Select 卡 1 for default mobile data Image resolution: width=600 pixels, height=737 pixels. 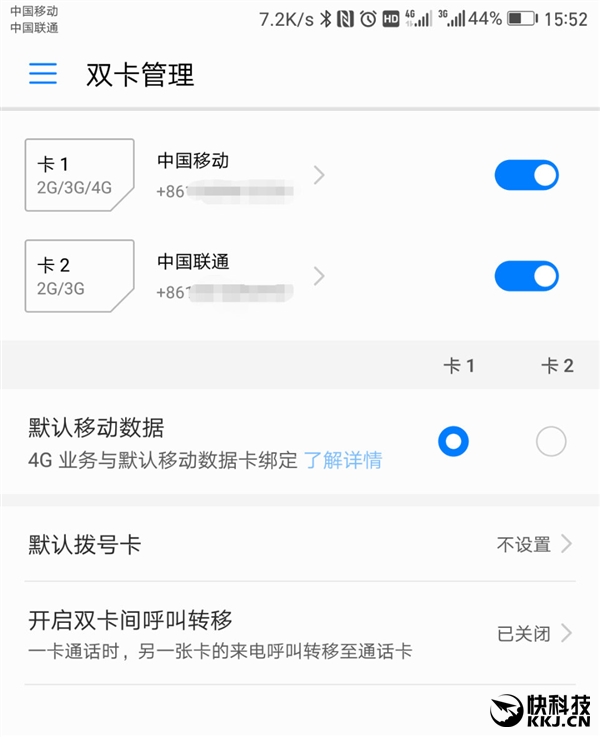453,440
